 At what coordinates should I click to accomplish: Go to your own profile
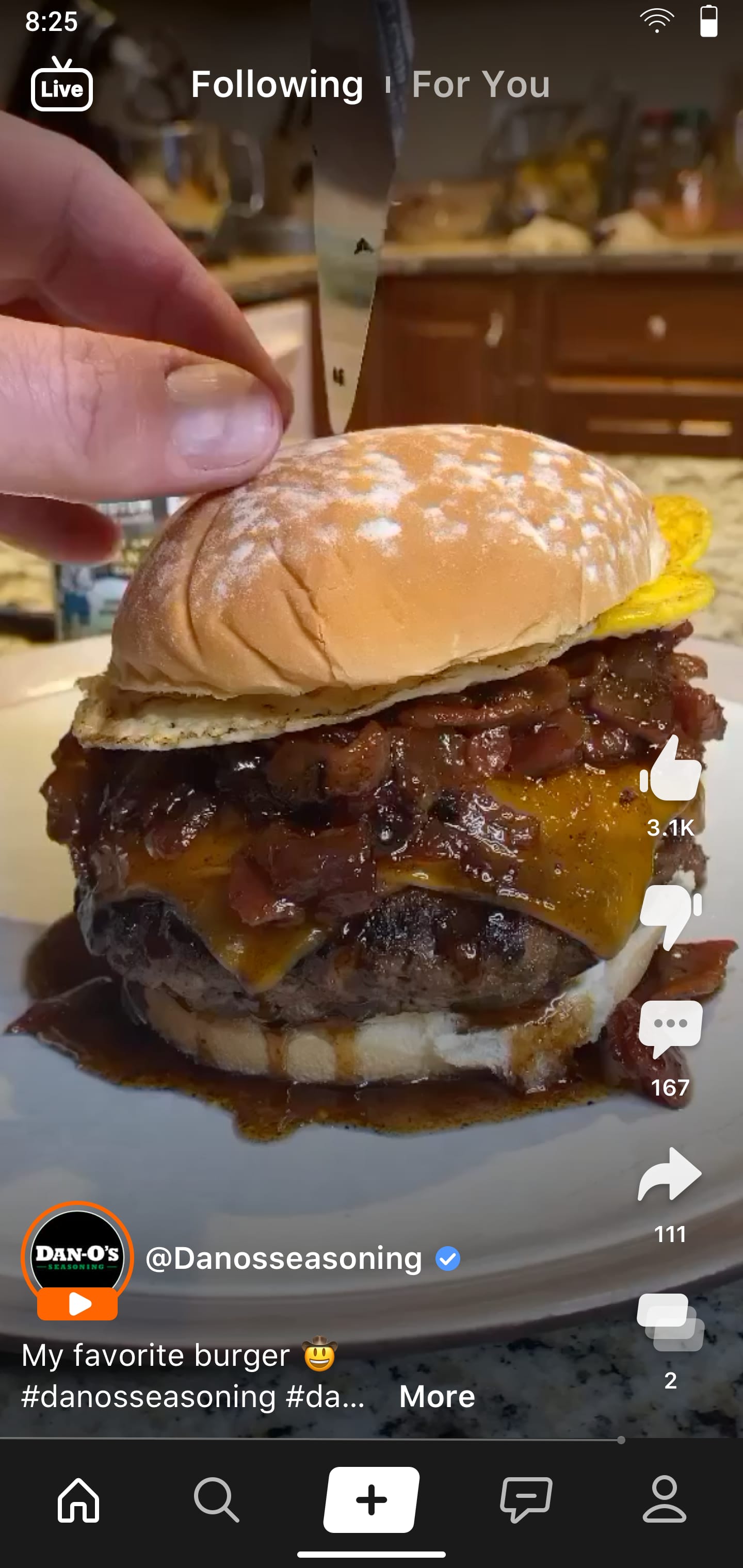[x=665, y=1500]
